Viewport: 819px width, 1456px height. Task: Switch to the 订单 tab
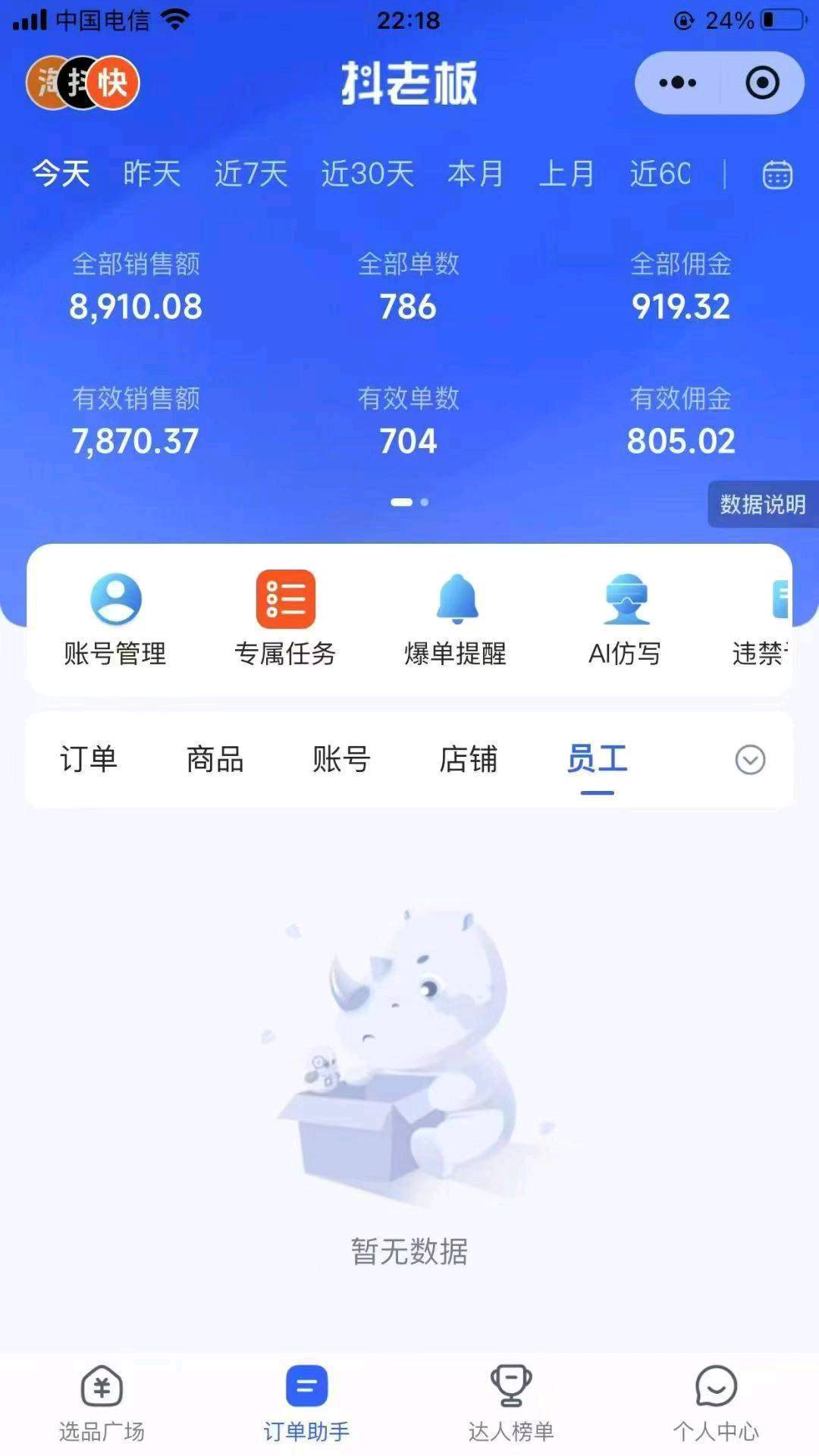click(89, 759)
